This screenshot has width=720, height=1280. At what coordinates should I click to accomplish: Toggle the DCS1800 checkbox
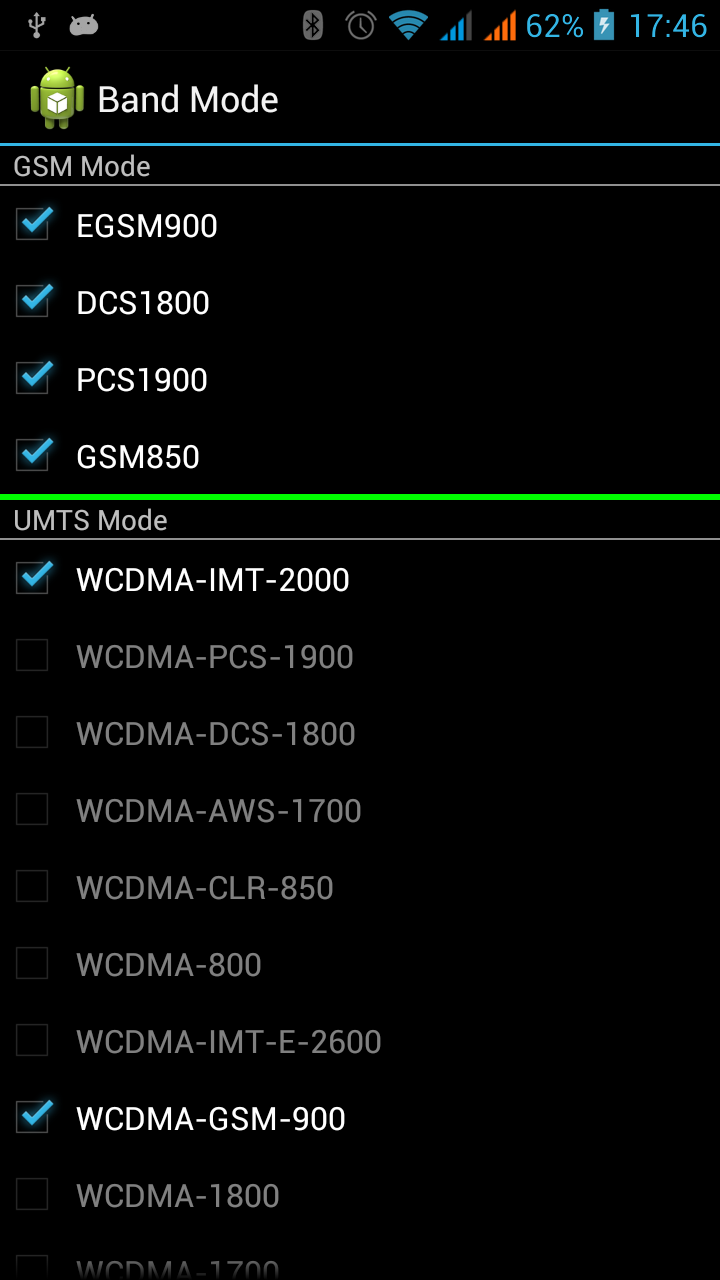click(x=33, y=302)
